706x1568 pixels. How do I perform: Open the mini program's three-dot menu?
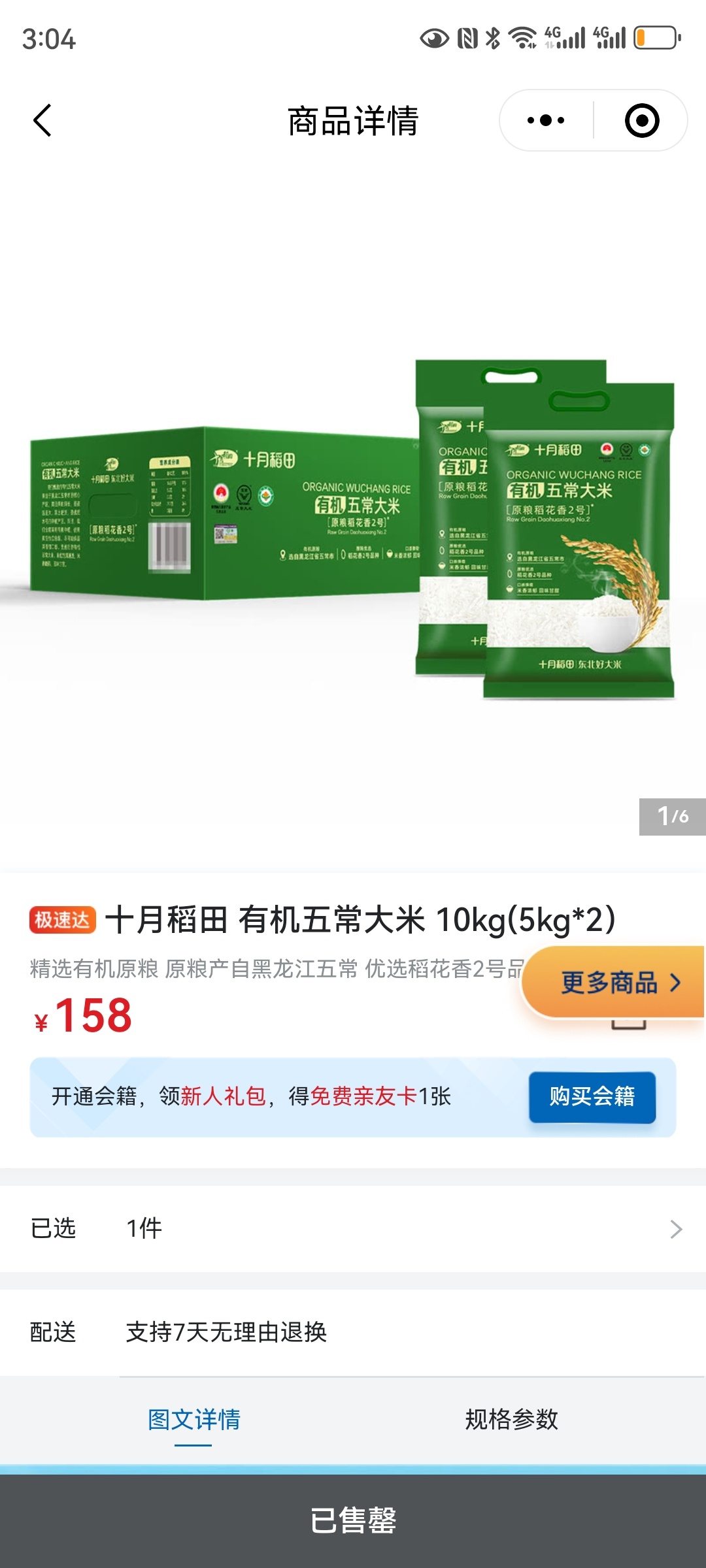[x=546, y=121]
